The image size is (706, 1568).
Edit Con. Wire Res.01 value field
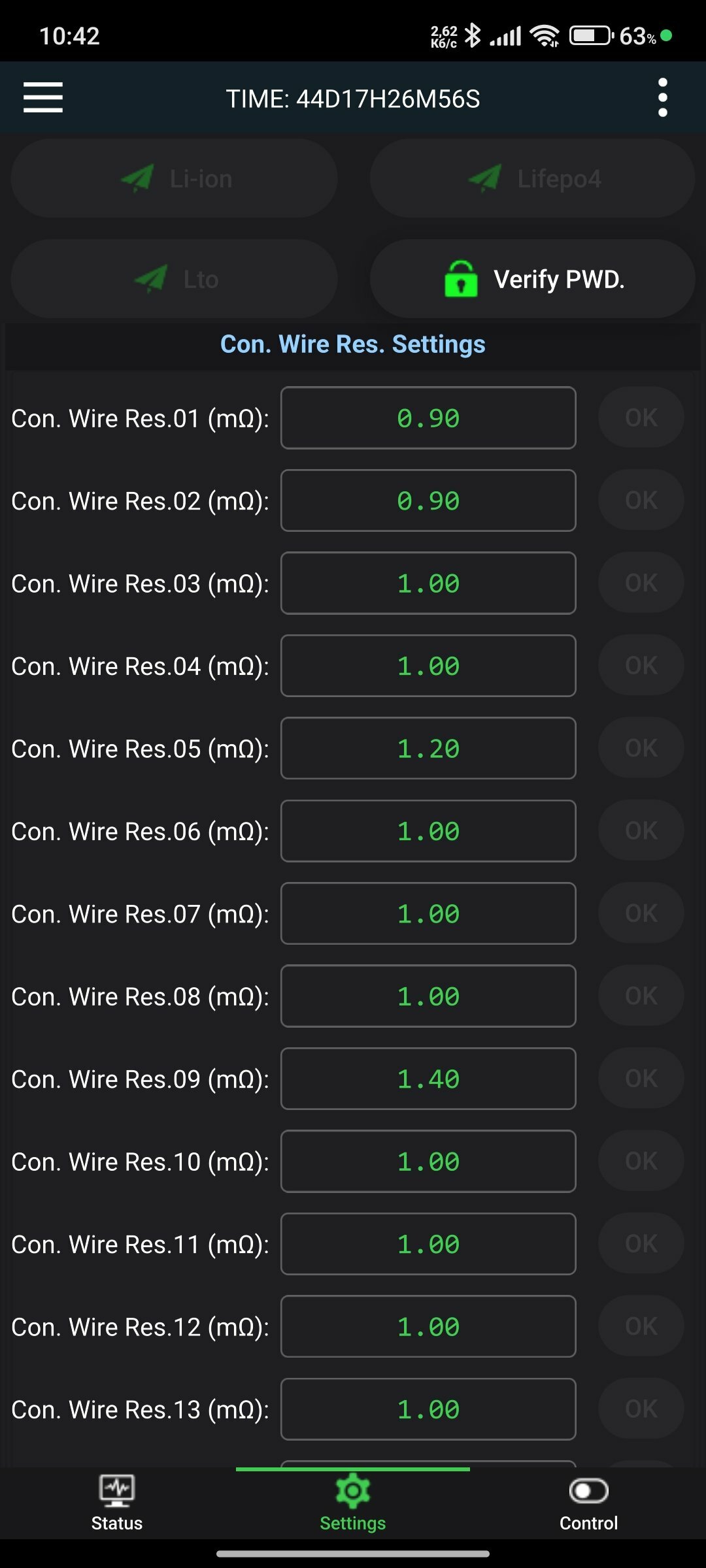(428, 418)
